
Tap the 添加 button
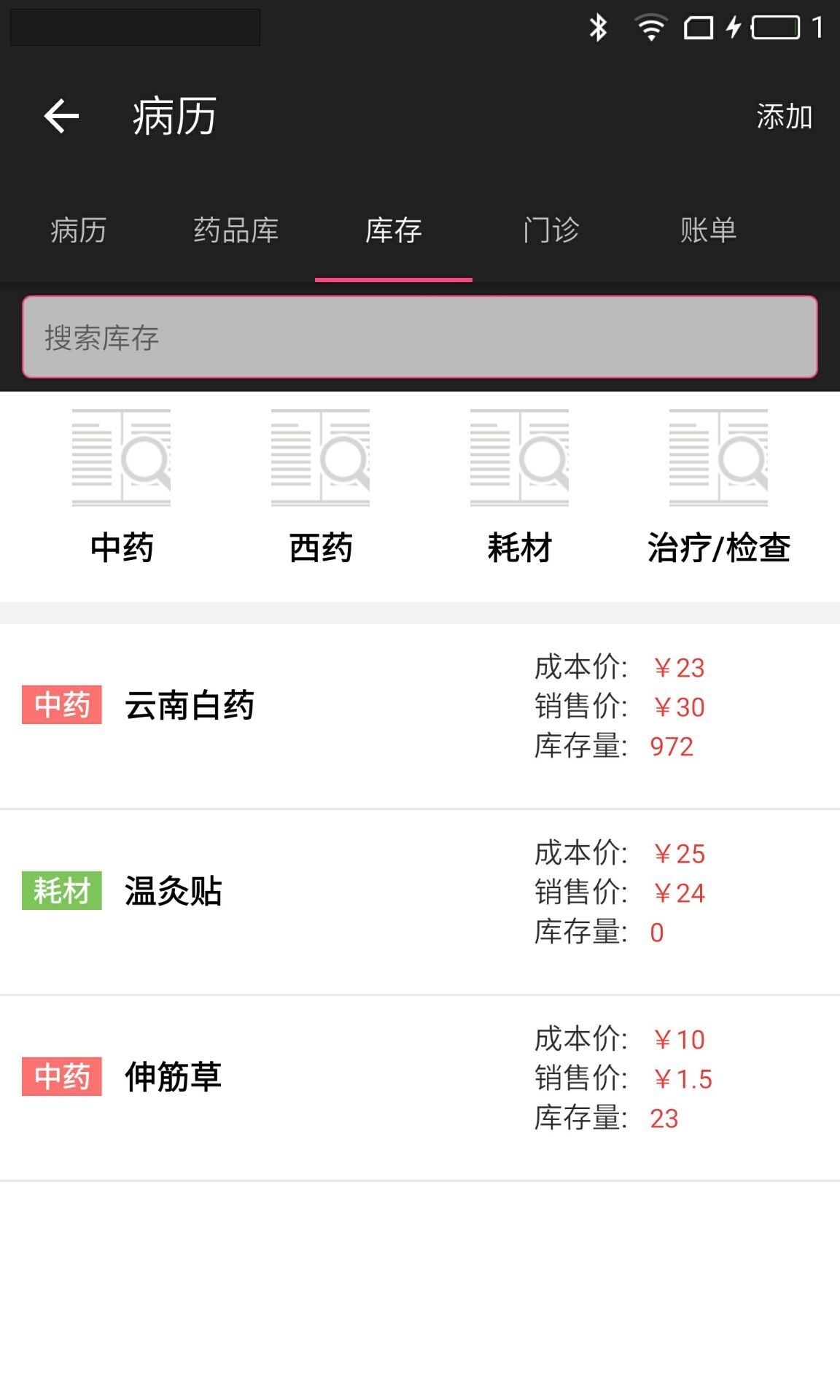(x=784, y=117)
